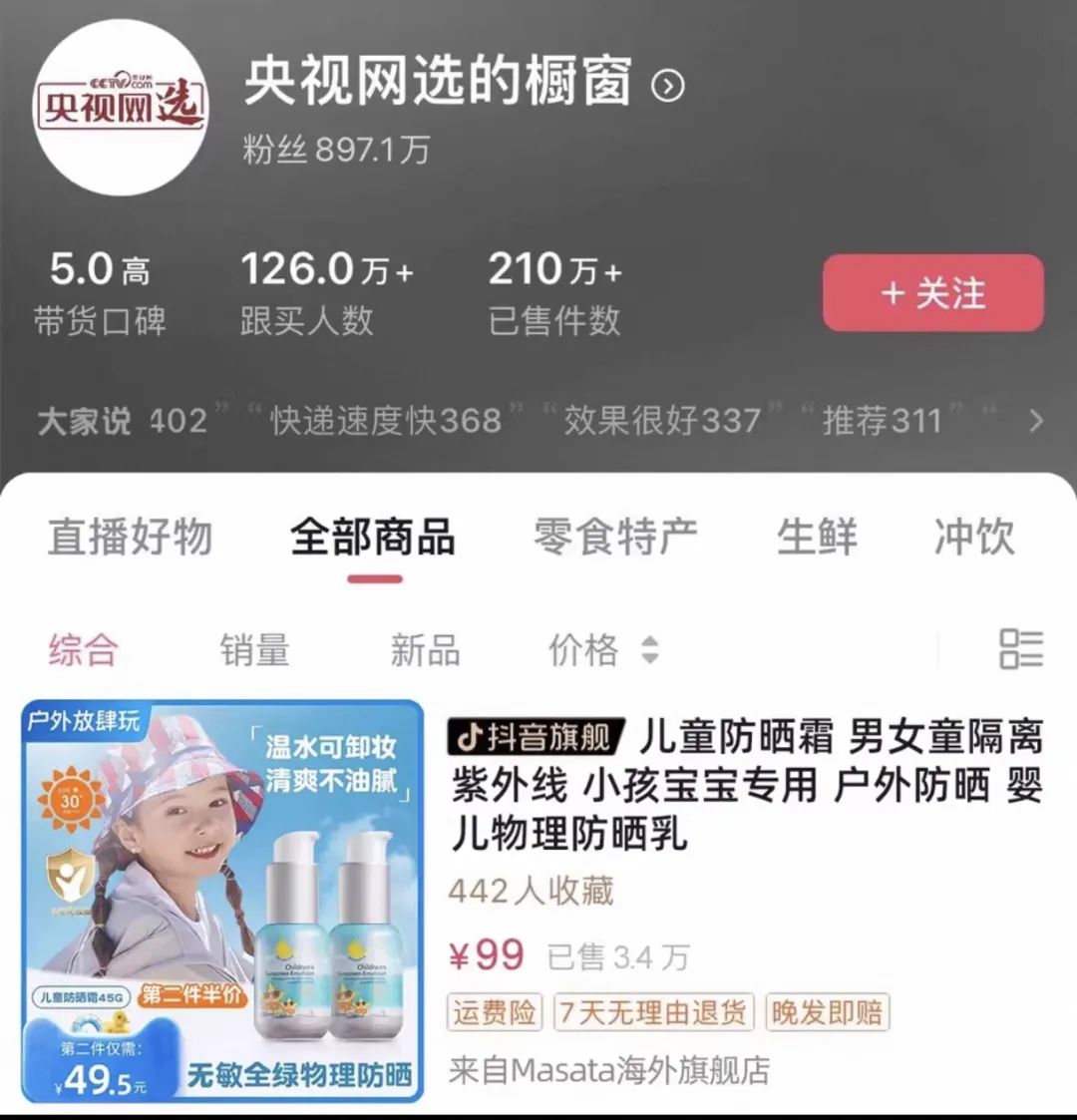Screen dimensions: 1077x1120
Task: Toggle the list layout view icon
Action: click(x=1020, y=649)
